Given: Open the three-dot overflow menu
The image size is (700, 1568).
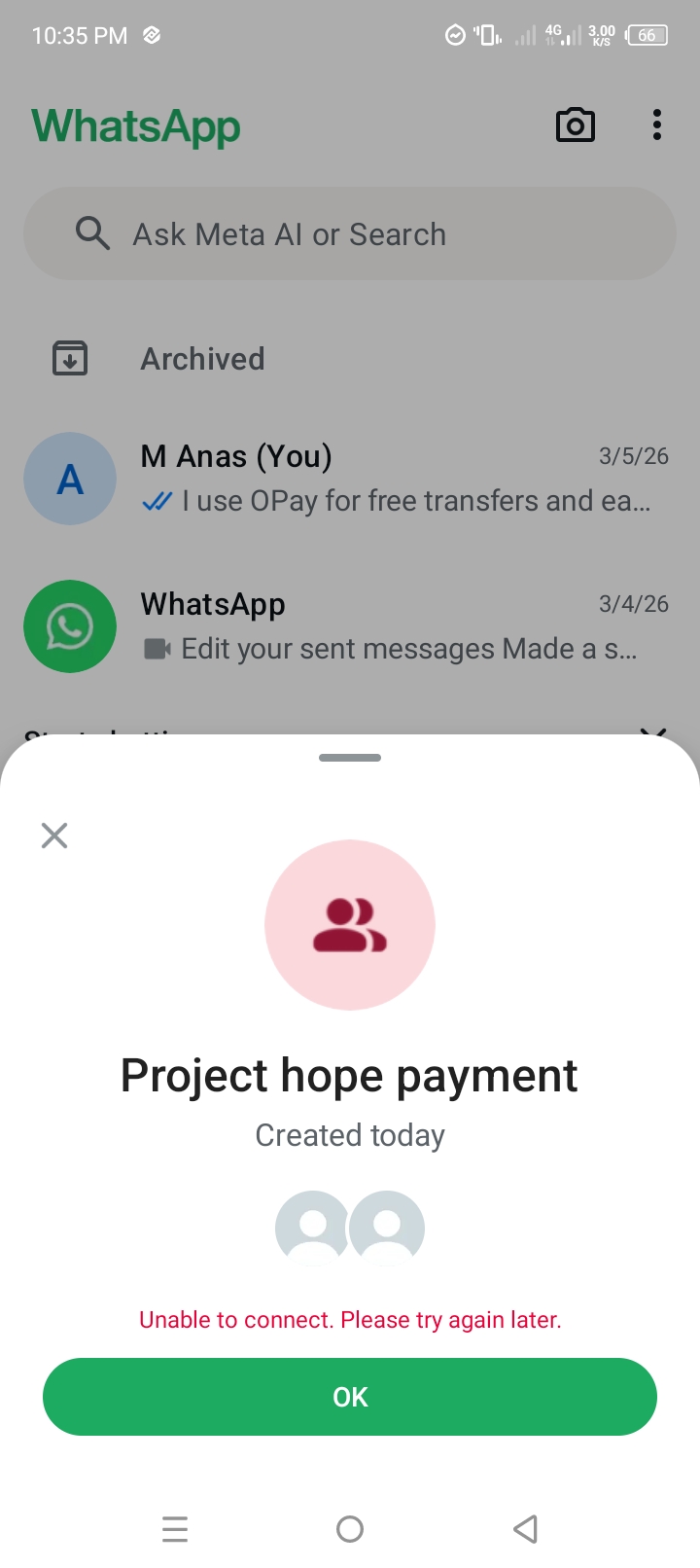Looking at the screenshot, I should click(x=657, y=125).
